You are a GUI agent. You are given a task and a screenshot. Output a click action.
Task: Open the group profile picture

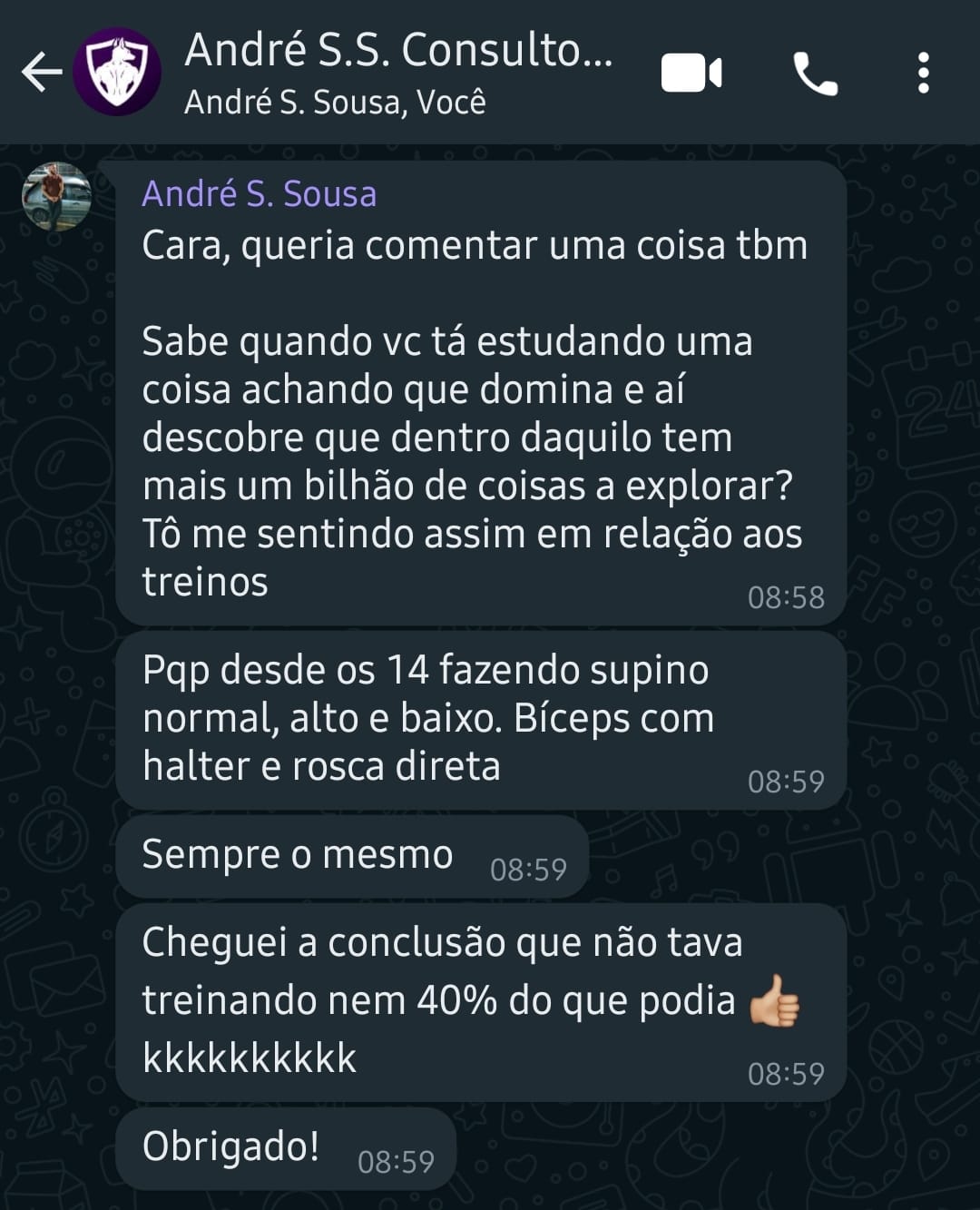point(117,72)
